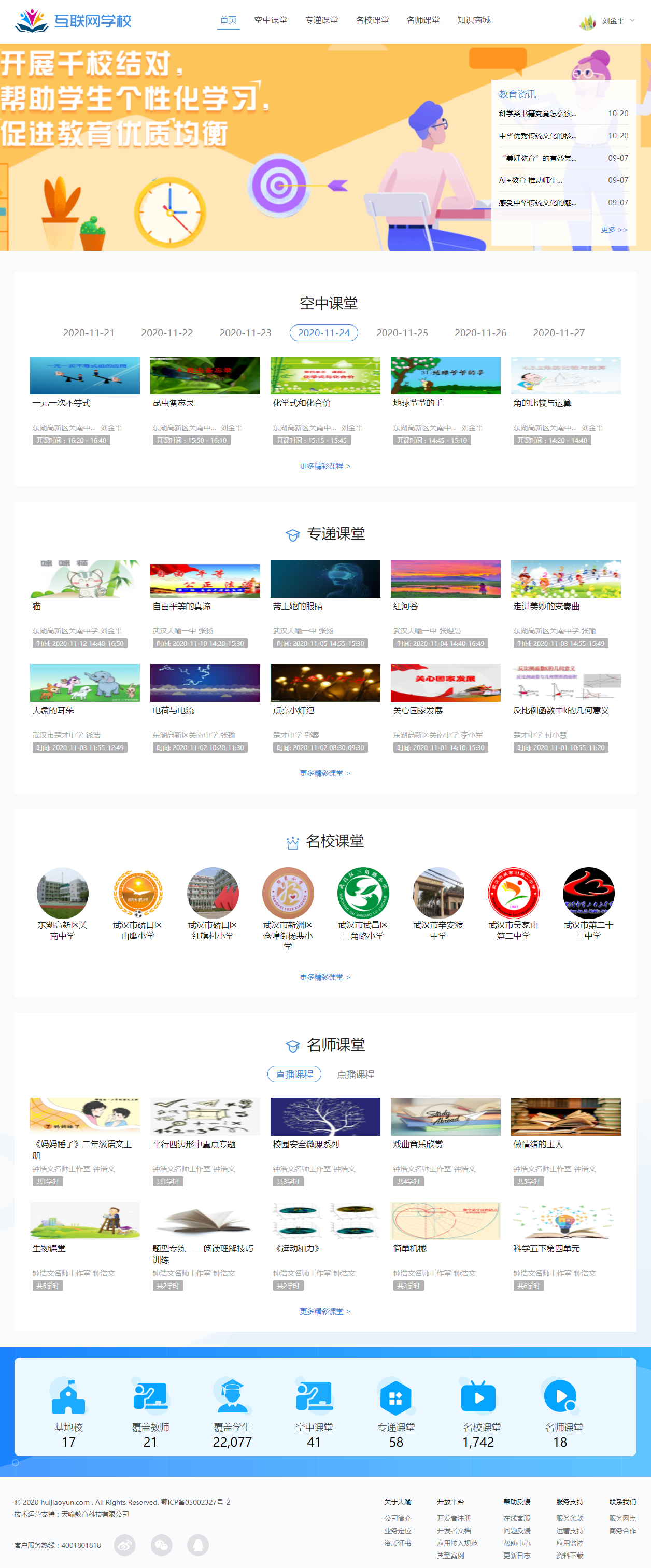Tap 更多精彩课堂 under 名师课堂
The image size is (651, 1568).
coord(324,1312)
